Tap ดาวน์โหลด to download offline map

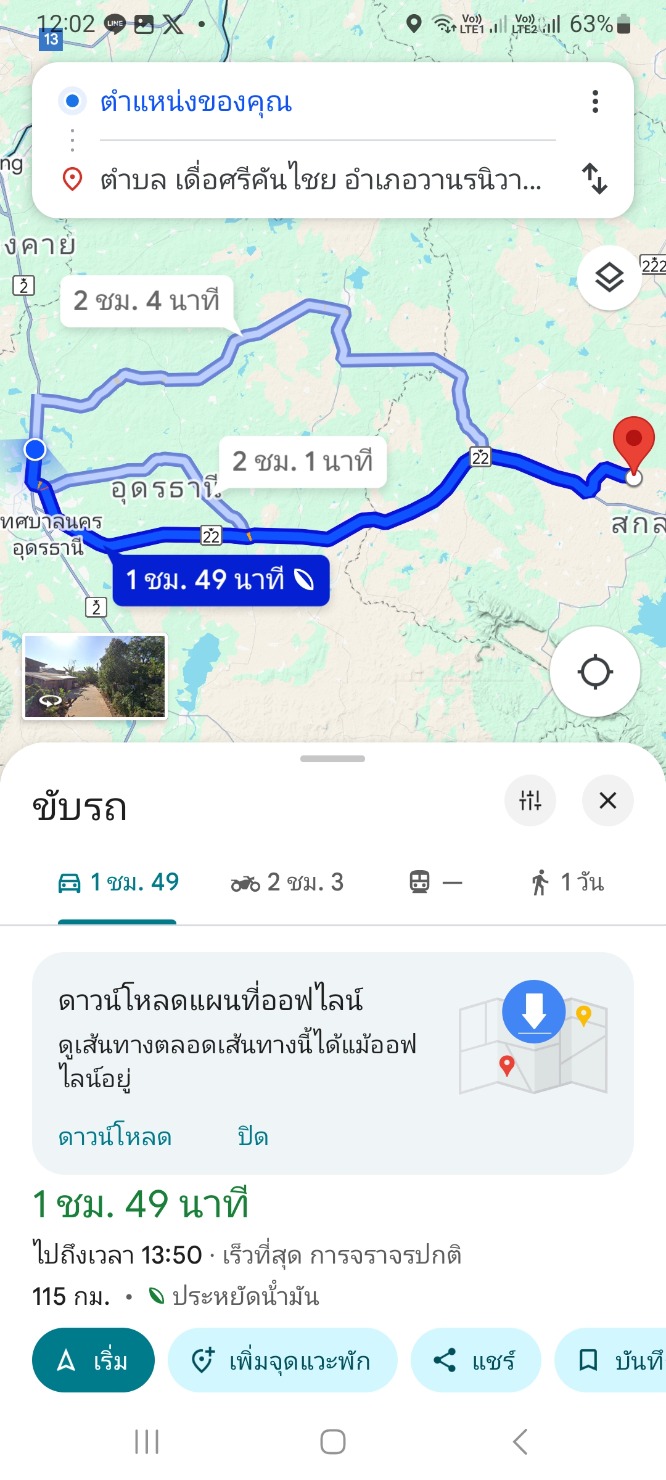115,1137
